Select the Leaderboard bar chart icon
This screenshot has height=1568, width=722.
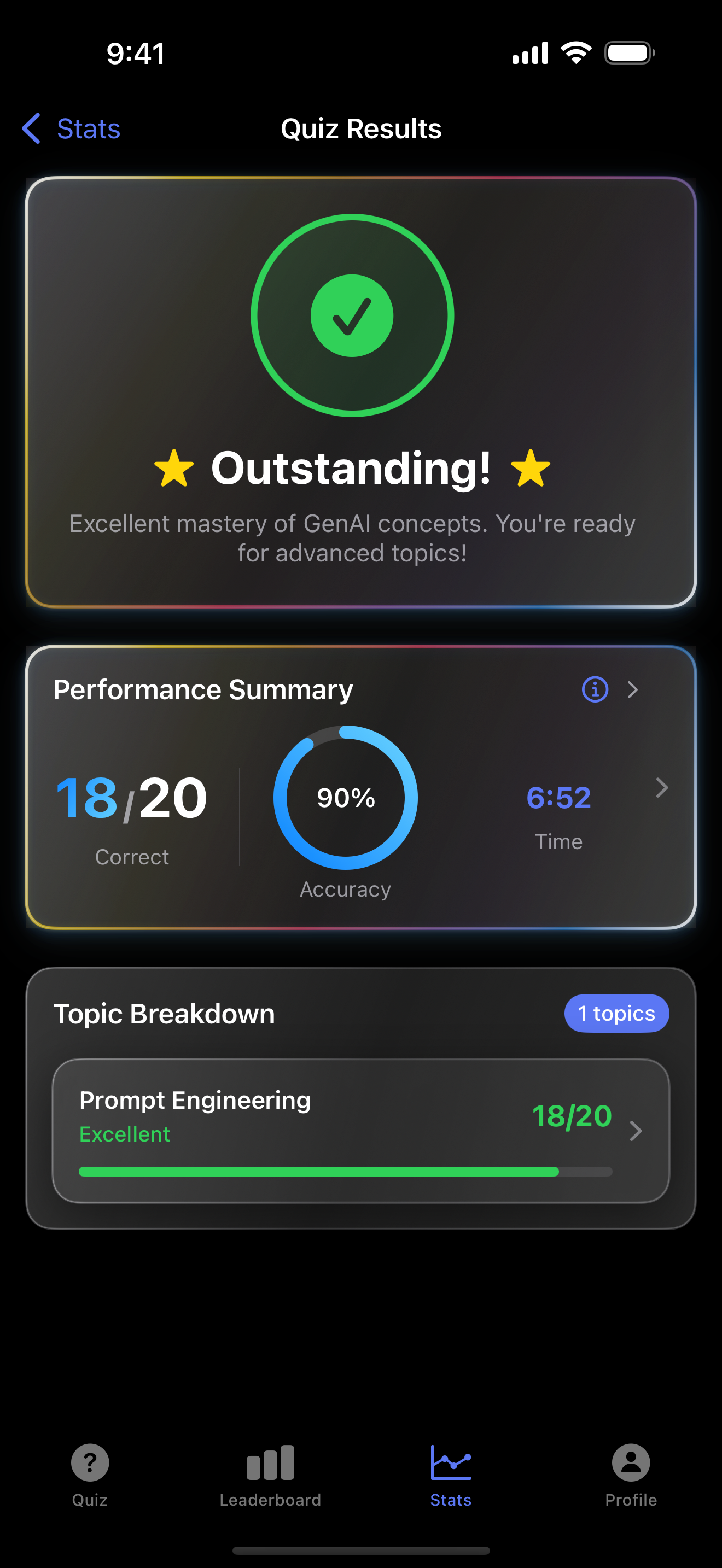tap(270, 1461)
